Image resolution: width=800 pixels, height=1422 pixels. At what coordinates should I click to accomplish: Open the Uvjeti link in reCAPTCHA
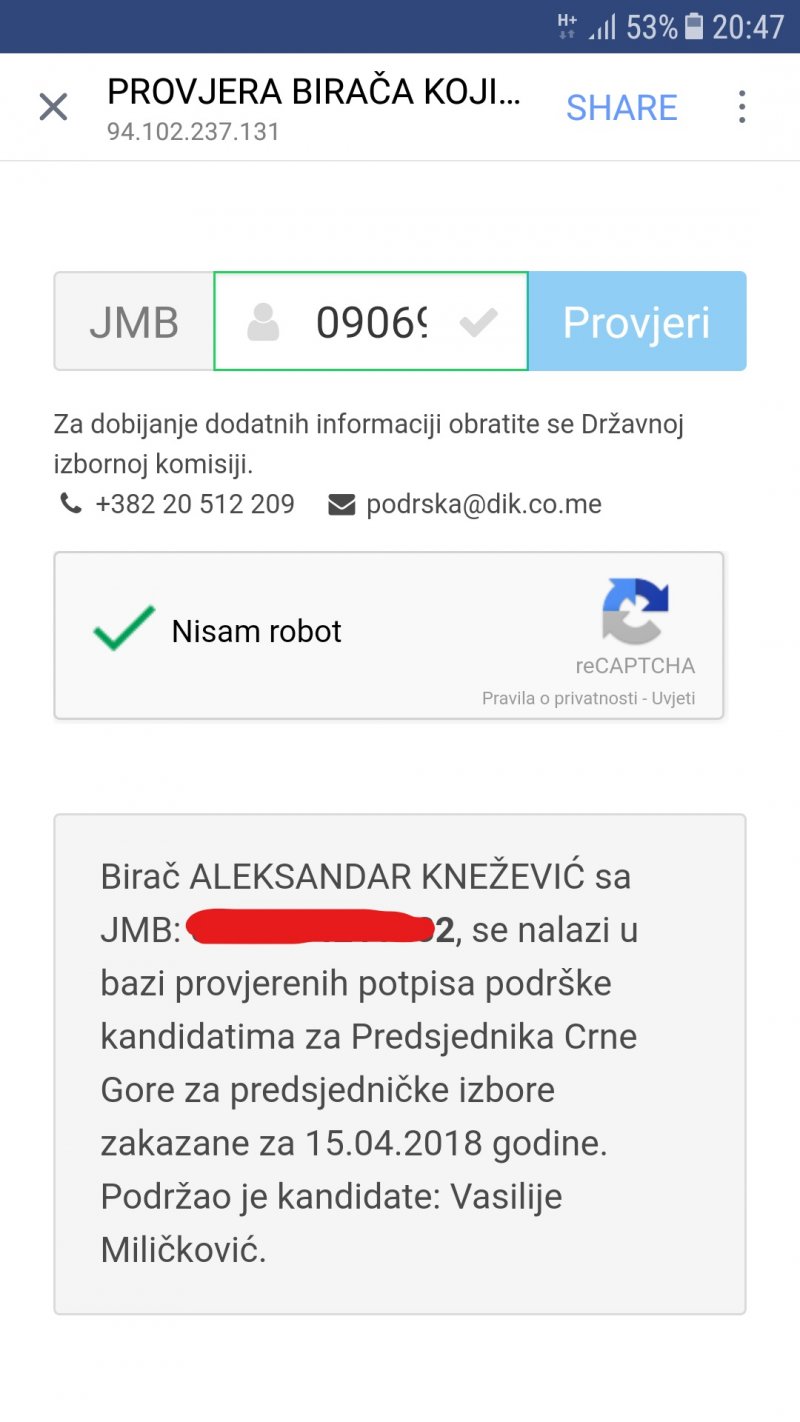[x=673, y=698]
